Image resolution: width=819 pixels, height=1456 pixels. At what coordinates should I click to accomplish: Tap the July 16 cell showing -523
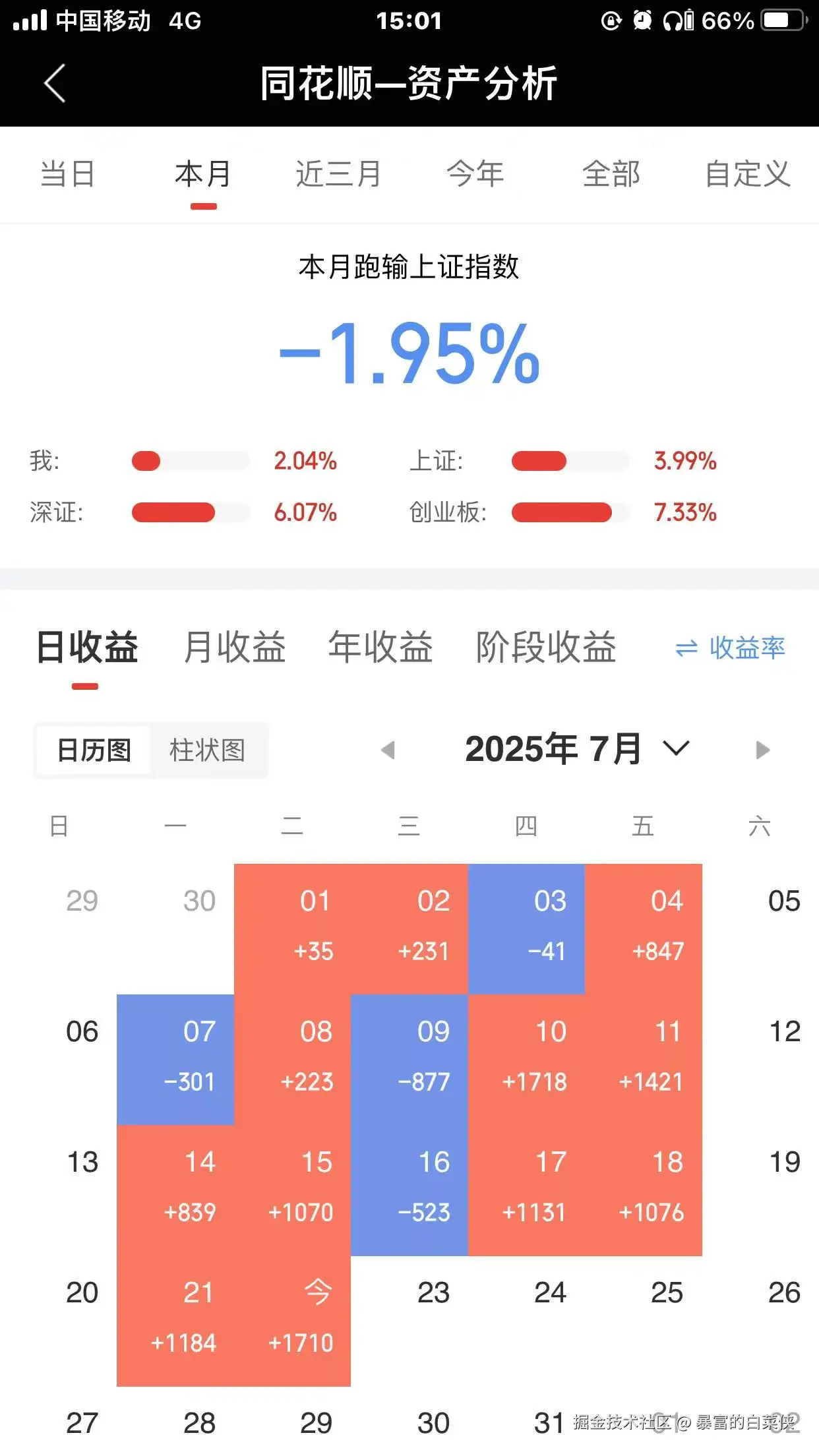pos(409,1189)
